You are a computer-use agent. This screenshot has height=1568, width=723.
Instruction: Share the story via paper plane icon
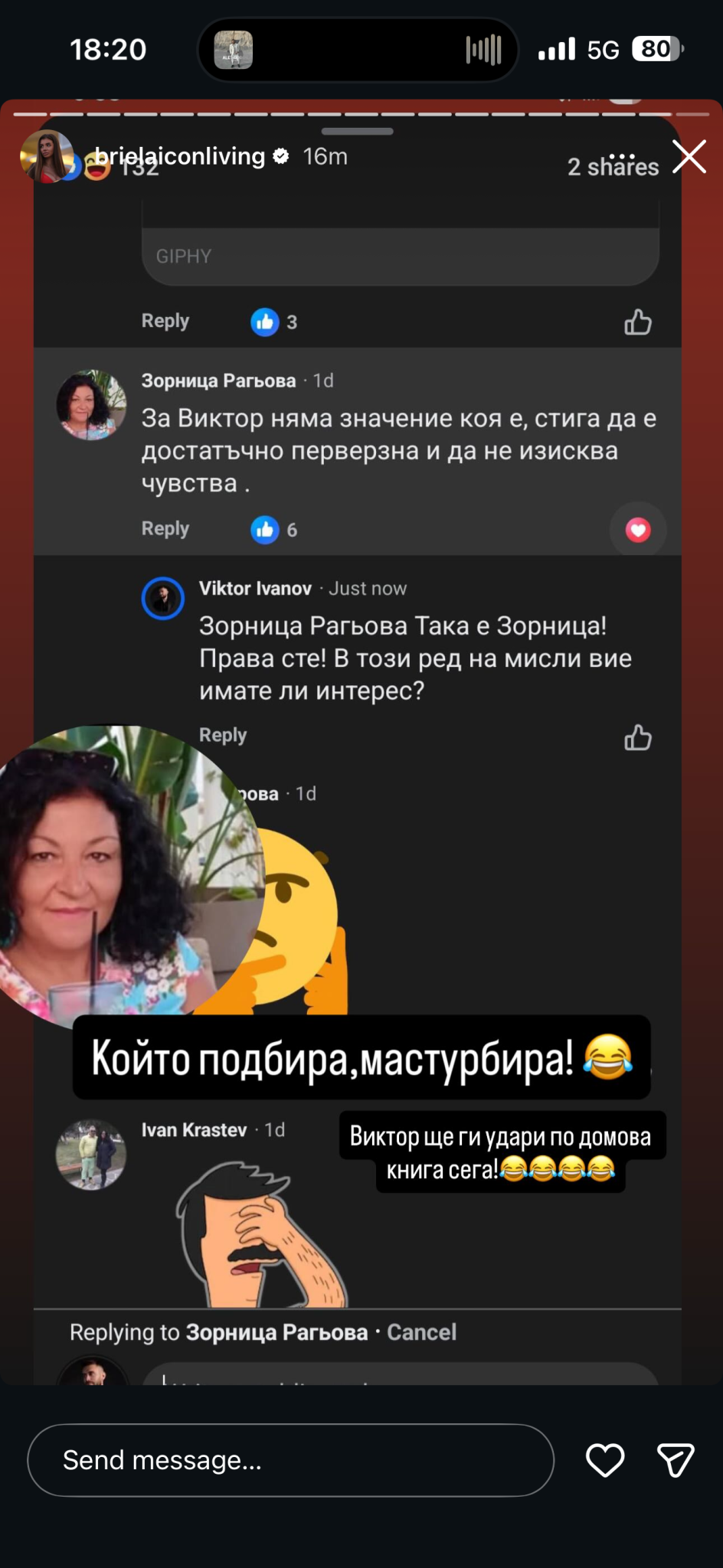[676, 1460]
